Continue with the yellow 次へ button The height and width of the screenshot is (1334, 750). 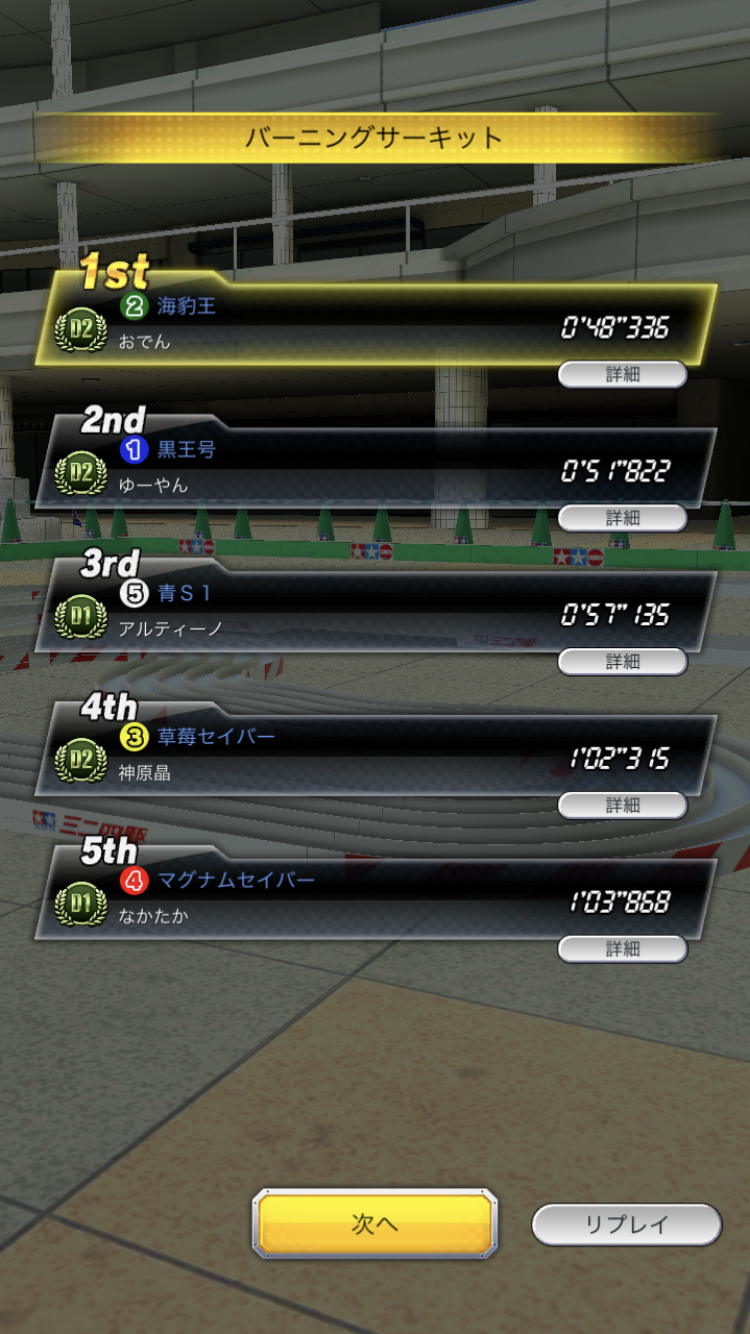tap(375, 1224)
